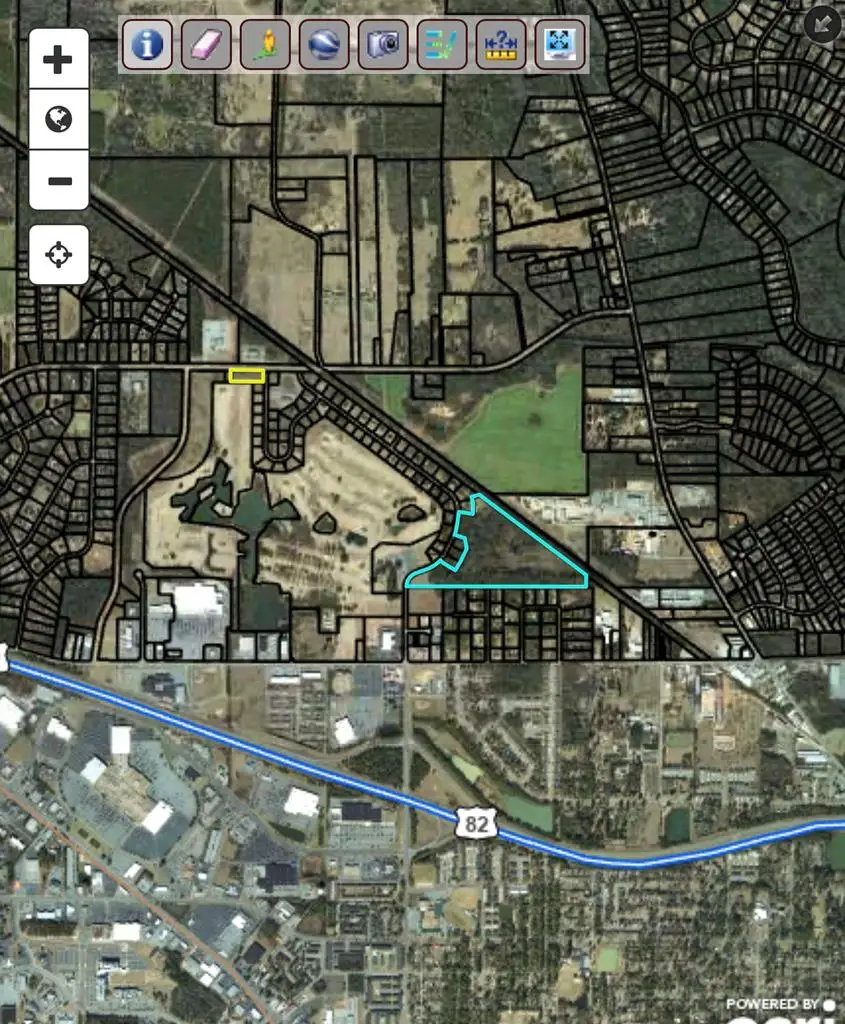
Task: Select the parcel Info tool
Action: 146,44
